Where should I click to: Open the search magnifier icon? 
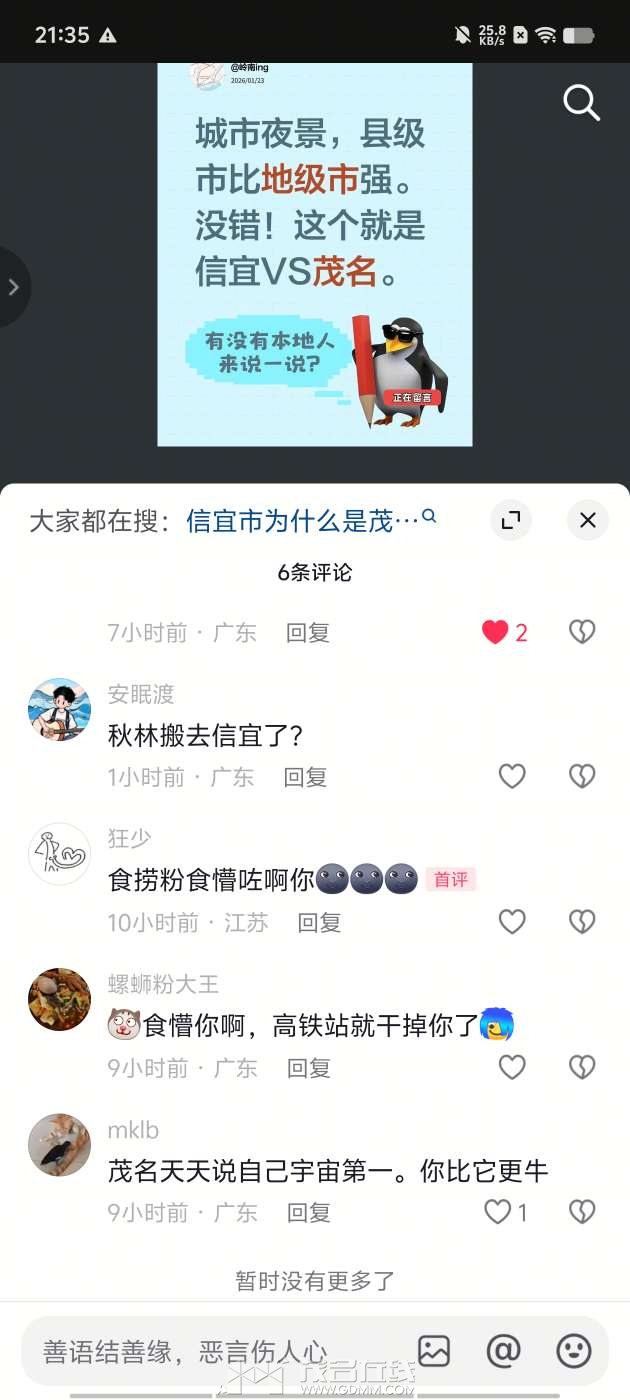581,102
